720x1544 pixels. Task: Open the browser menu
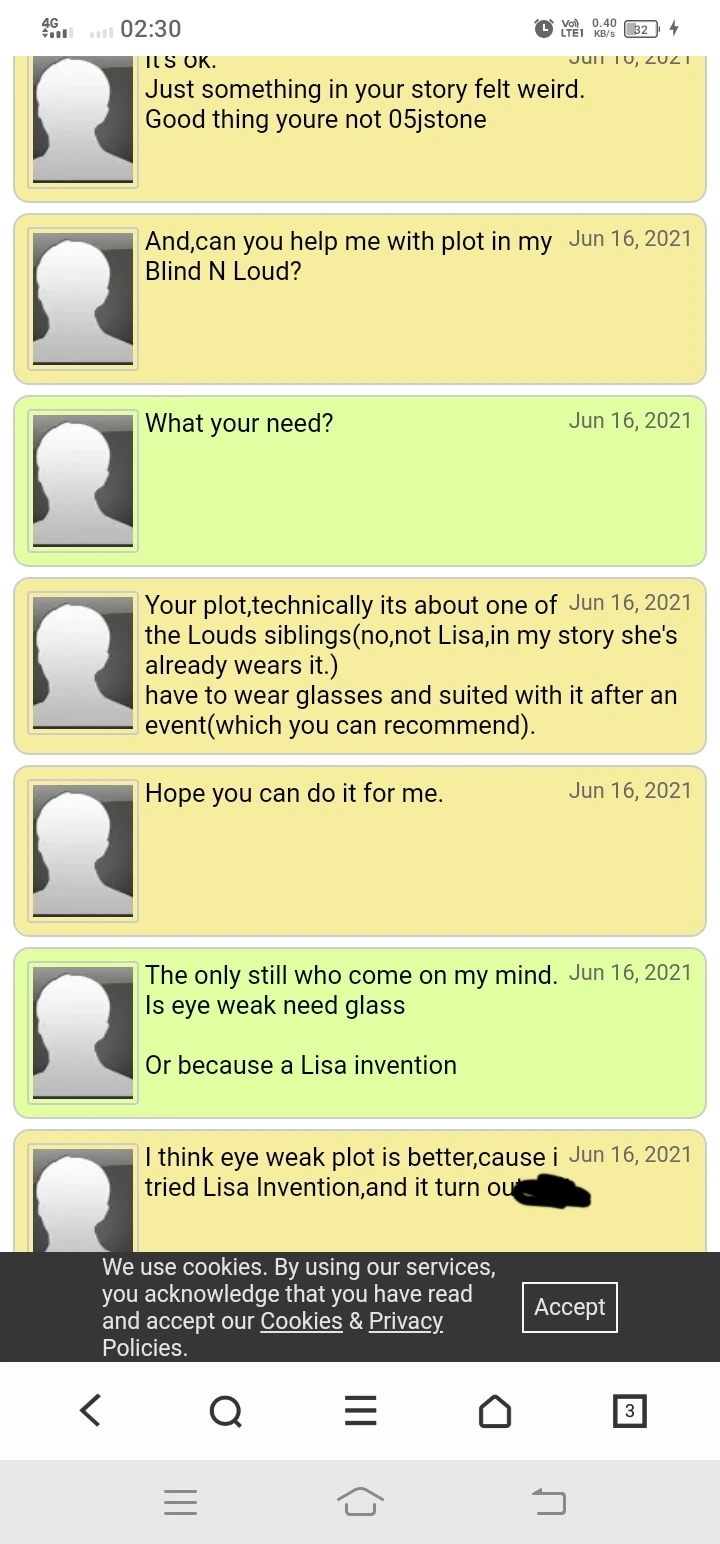[x=360, y=1411]
